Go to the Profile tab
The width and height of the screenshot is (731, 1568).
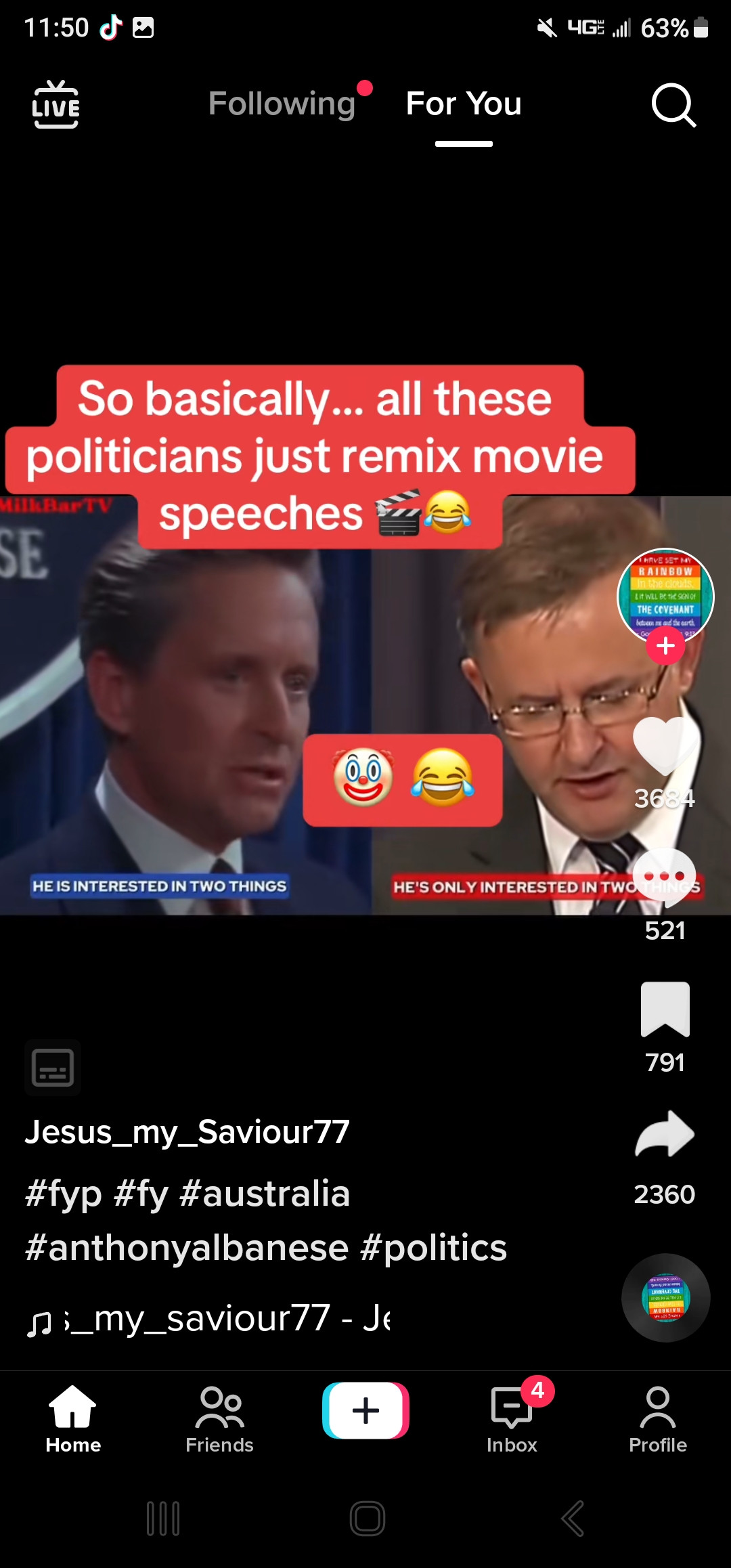[x=657, y=1419]
